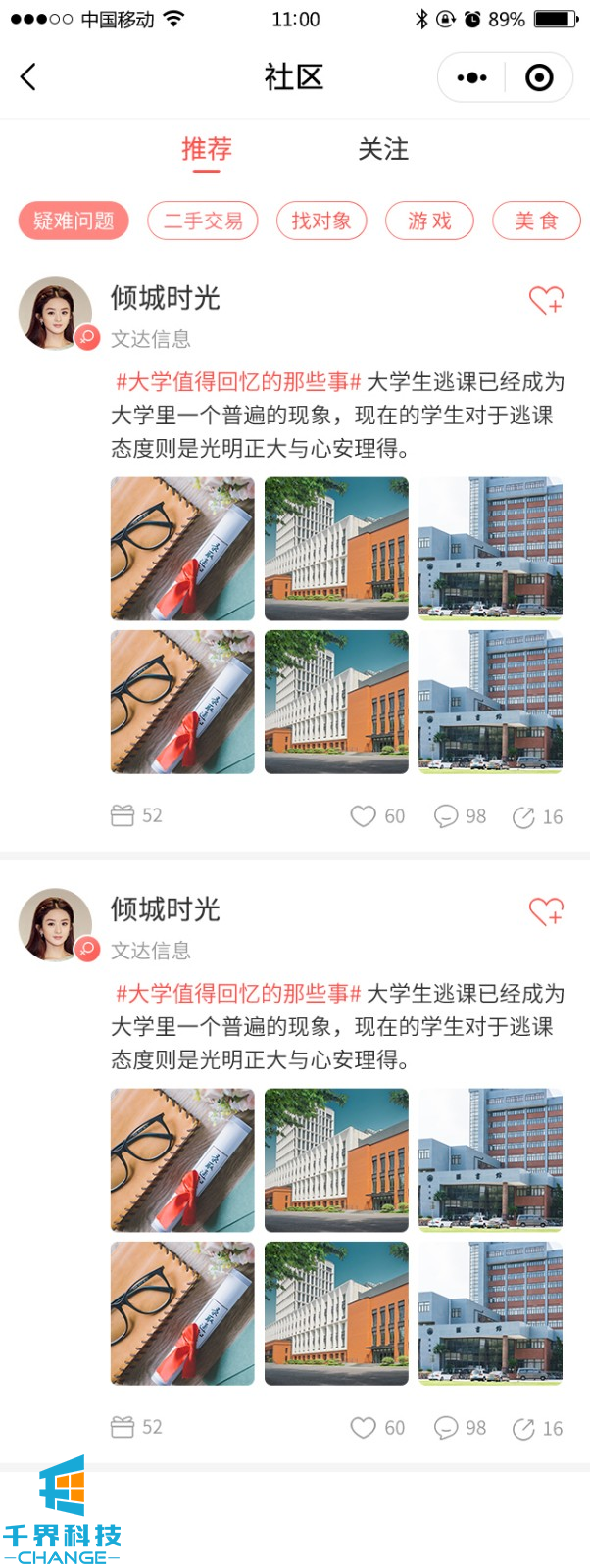Open comments on the first post
The height and width of the screenshot is (1568, 590).
coord(447,815)
